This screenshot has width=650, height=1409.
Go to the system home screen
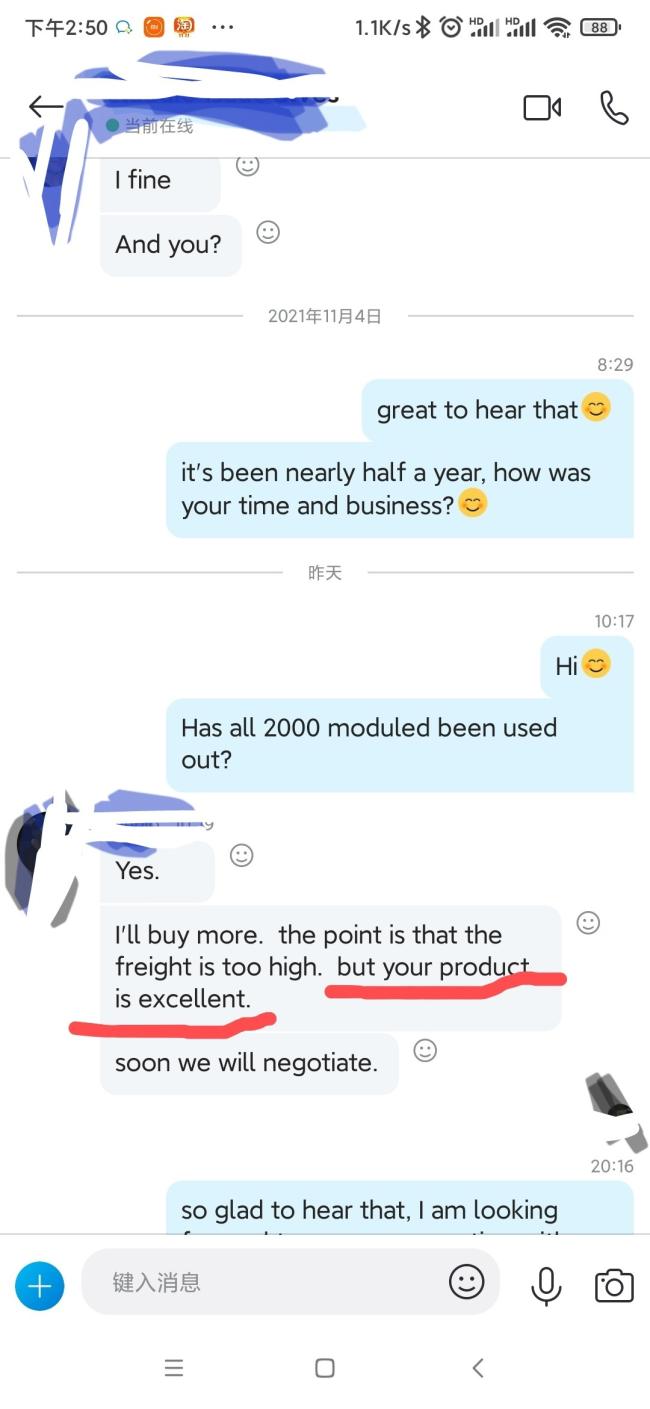pyautogui.click(x=324, y=1368)
